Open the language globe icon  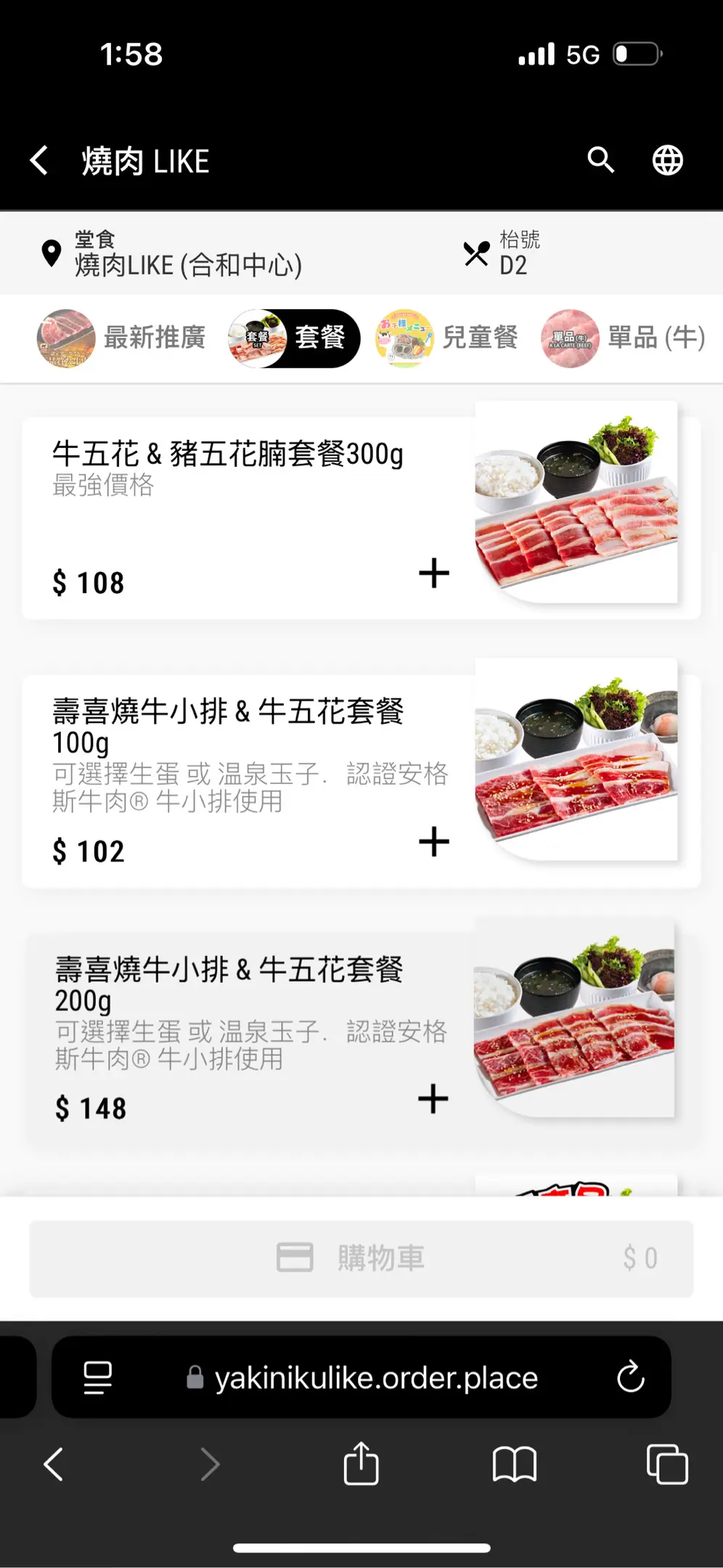(667, 160)
